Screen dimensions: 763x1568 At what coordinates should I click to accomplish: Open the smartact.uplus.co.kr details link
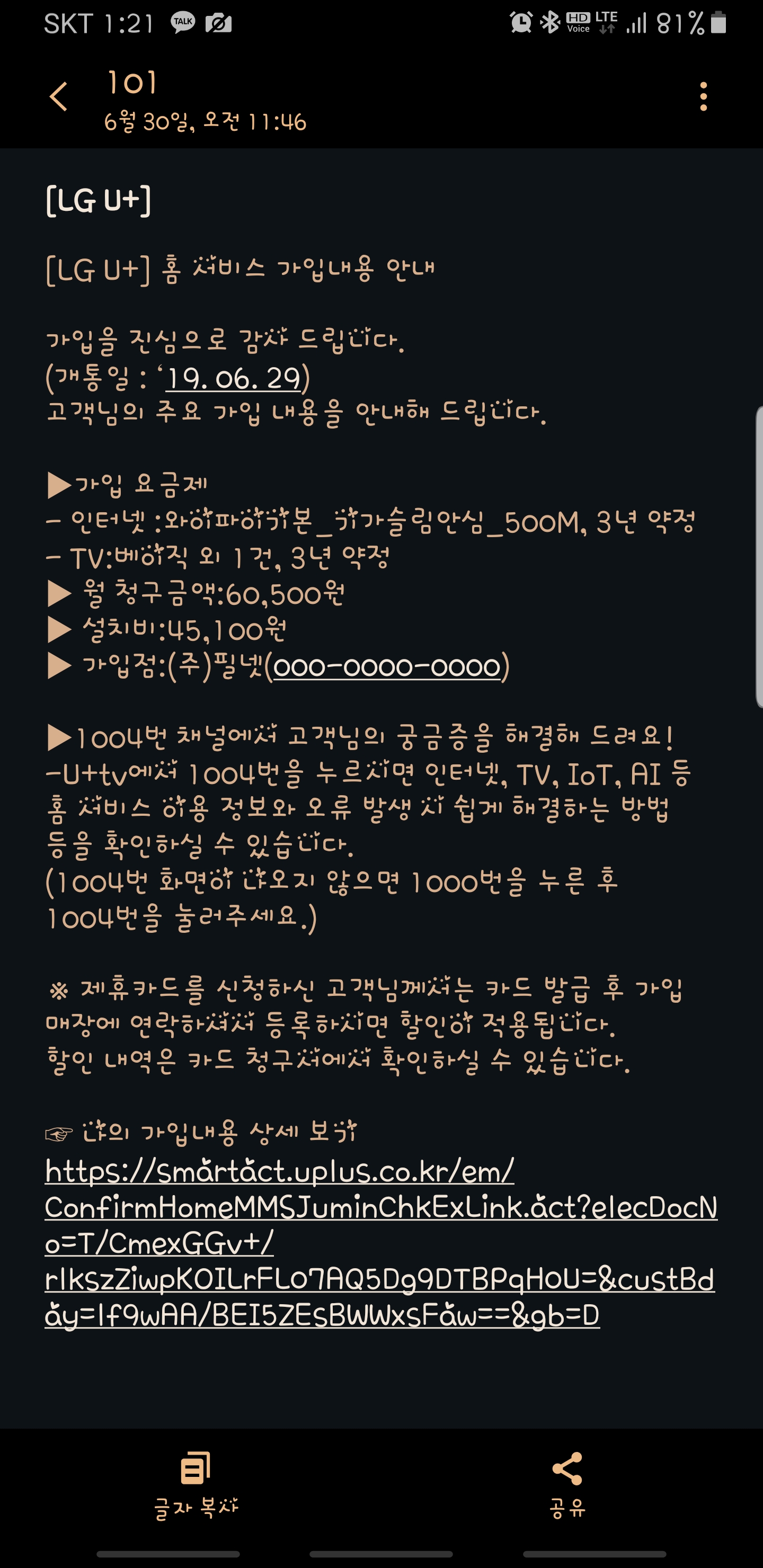click(x=380, y=1243)
